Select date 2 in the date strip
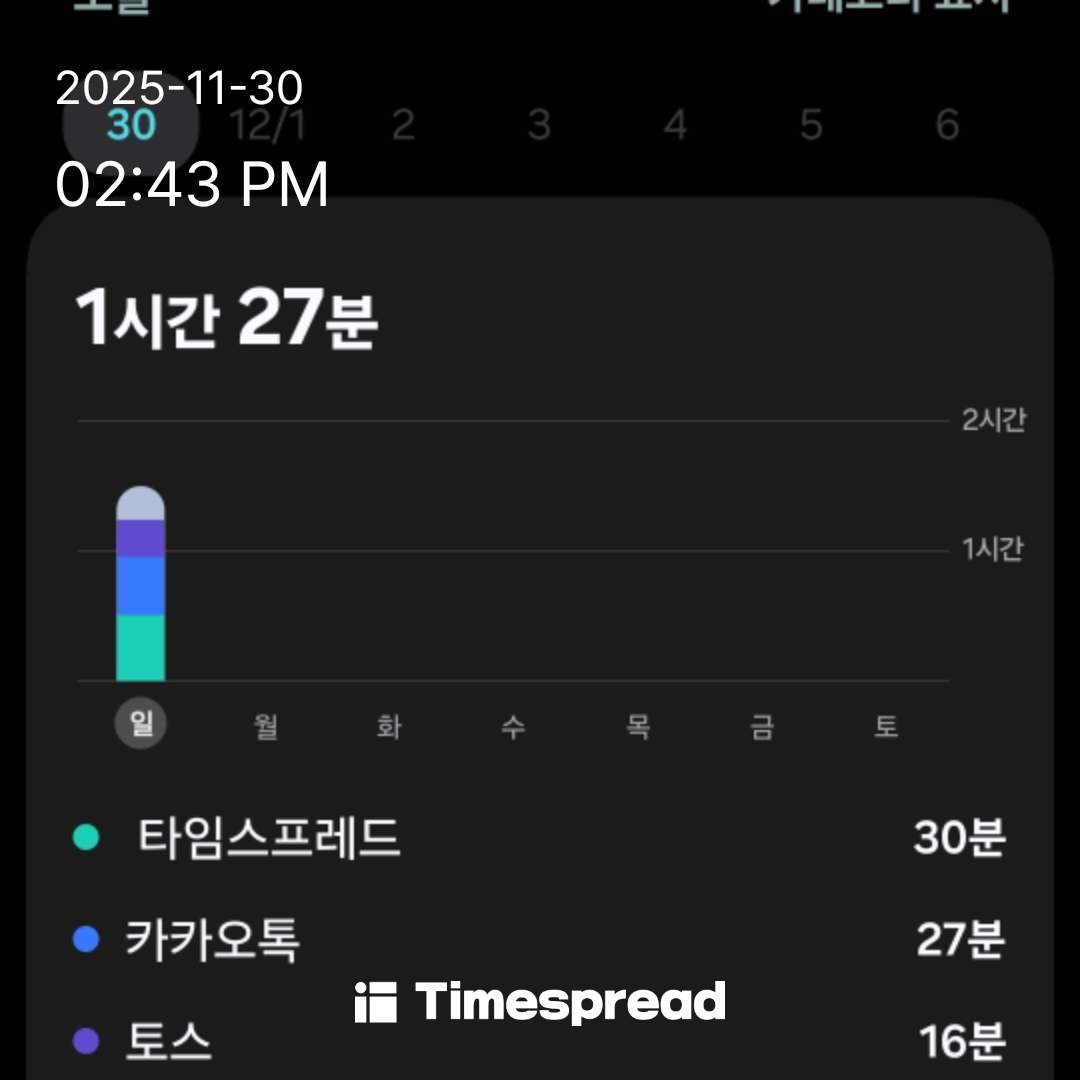Screen dimensions: 1080x1080 click(x=403, y=126)
